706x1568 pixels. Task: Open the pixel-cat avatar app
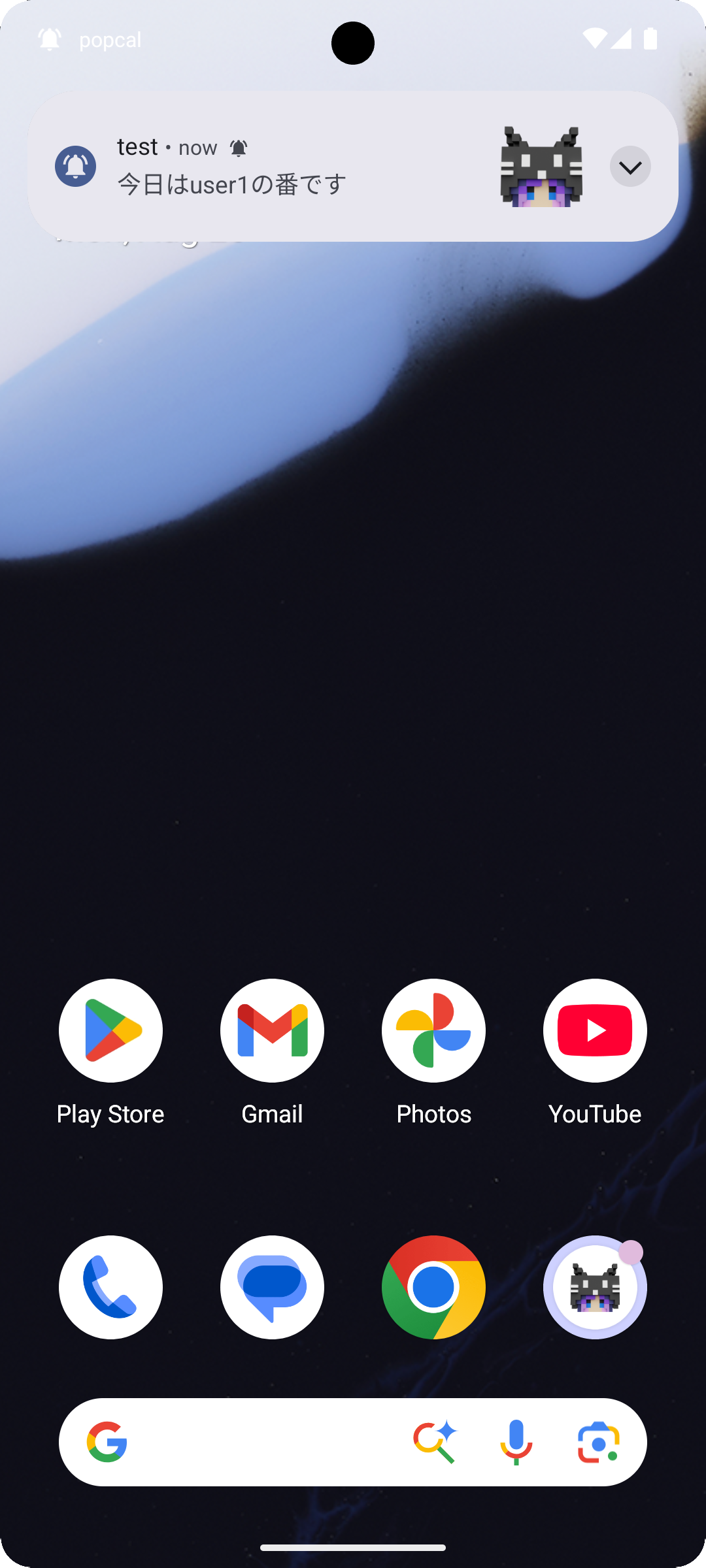pyautogui.click(x=595, y=1287)
